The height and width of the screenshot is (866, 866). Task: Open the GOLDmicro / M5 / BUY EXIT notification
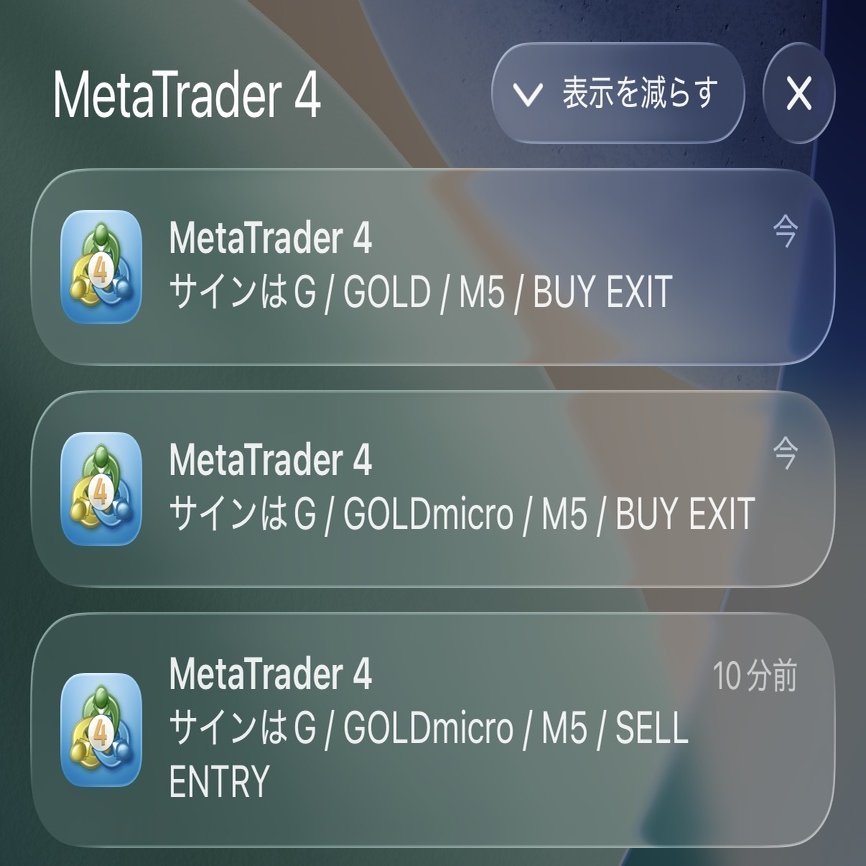[x=432, y=489]
